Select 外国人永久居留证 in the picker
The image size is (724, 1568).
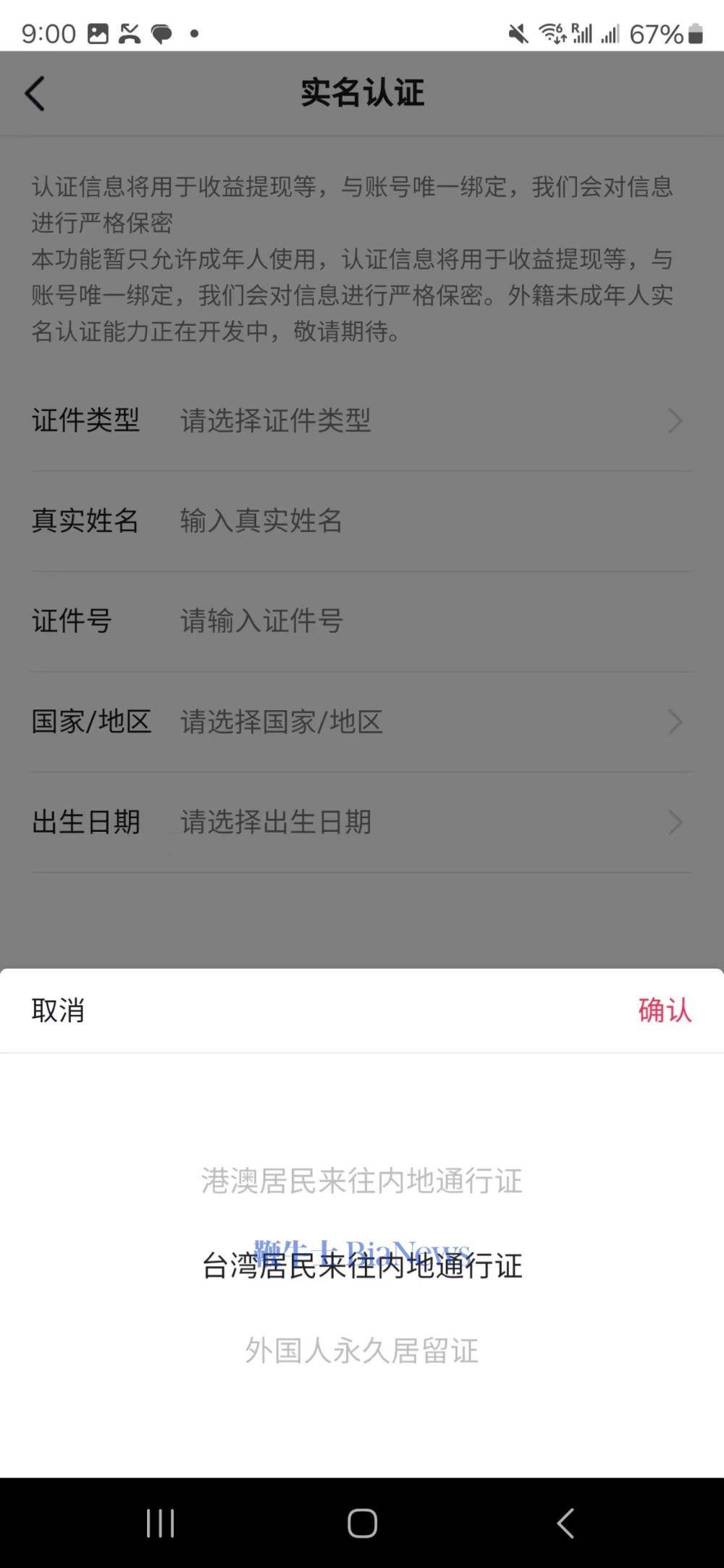click(x=362, y=1352)
